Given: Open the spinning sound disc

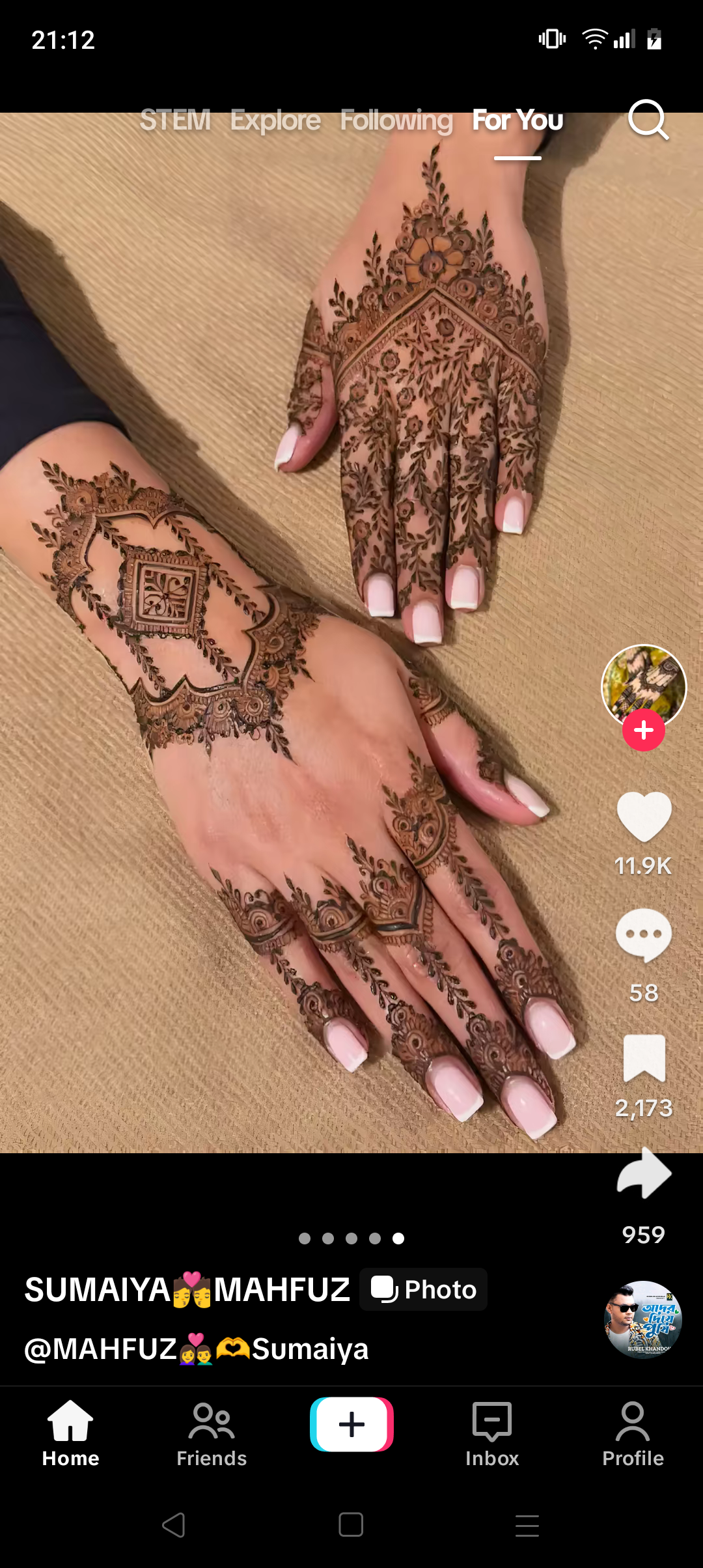Looking at the screenshot, I should [643, 1319].
